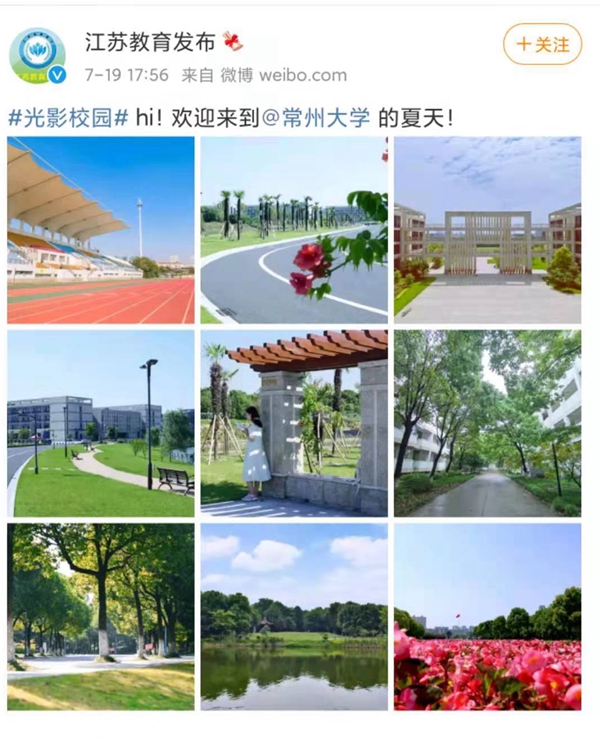Open the lake with clouds photo
Screen dimensions: 600x739
tap(294, 616)
